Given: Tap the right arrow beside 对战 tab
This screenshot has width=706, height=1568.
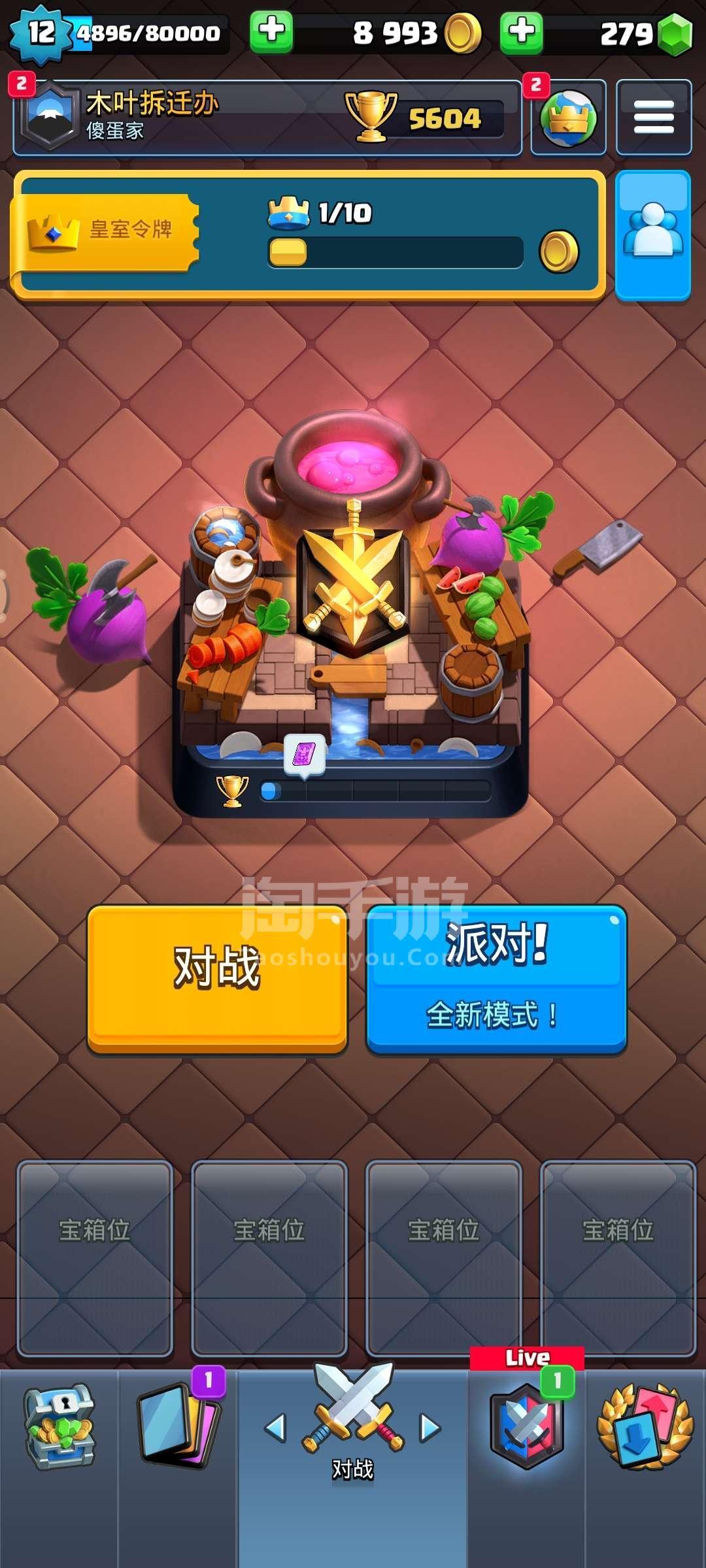Looking at the screenshot, I should (x=429, y=1428).
